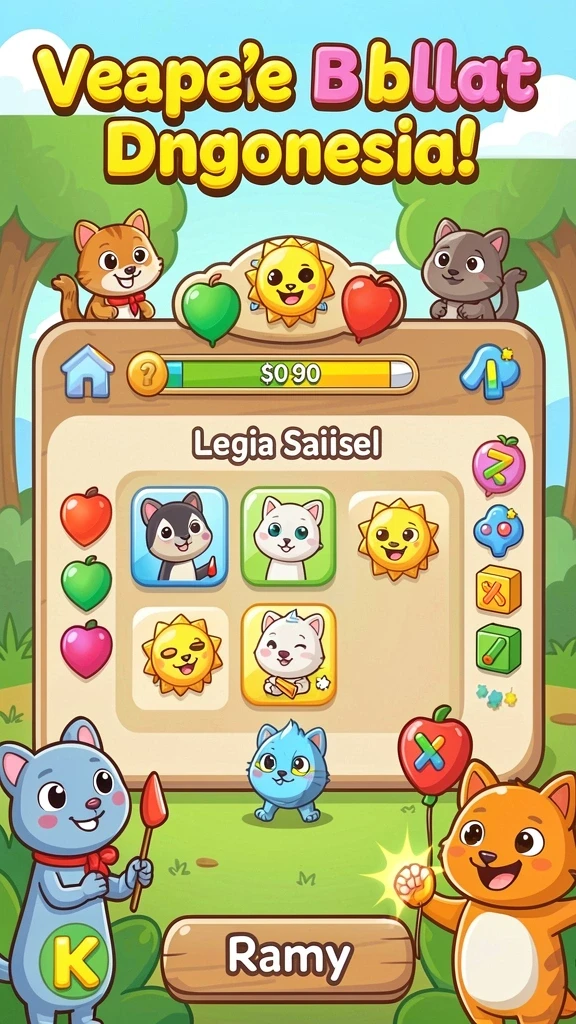
Task: Tap the pink apple Z icon
Action: [x=499, y=466]
